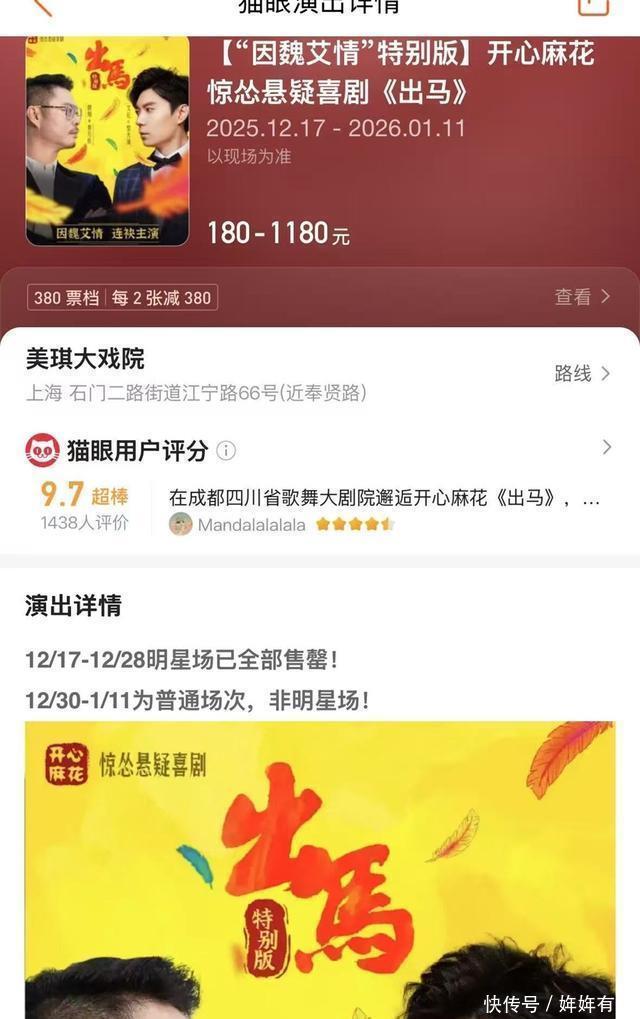Share this show via the top-right icon

pyautogui.click(x=593, y=6)
